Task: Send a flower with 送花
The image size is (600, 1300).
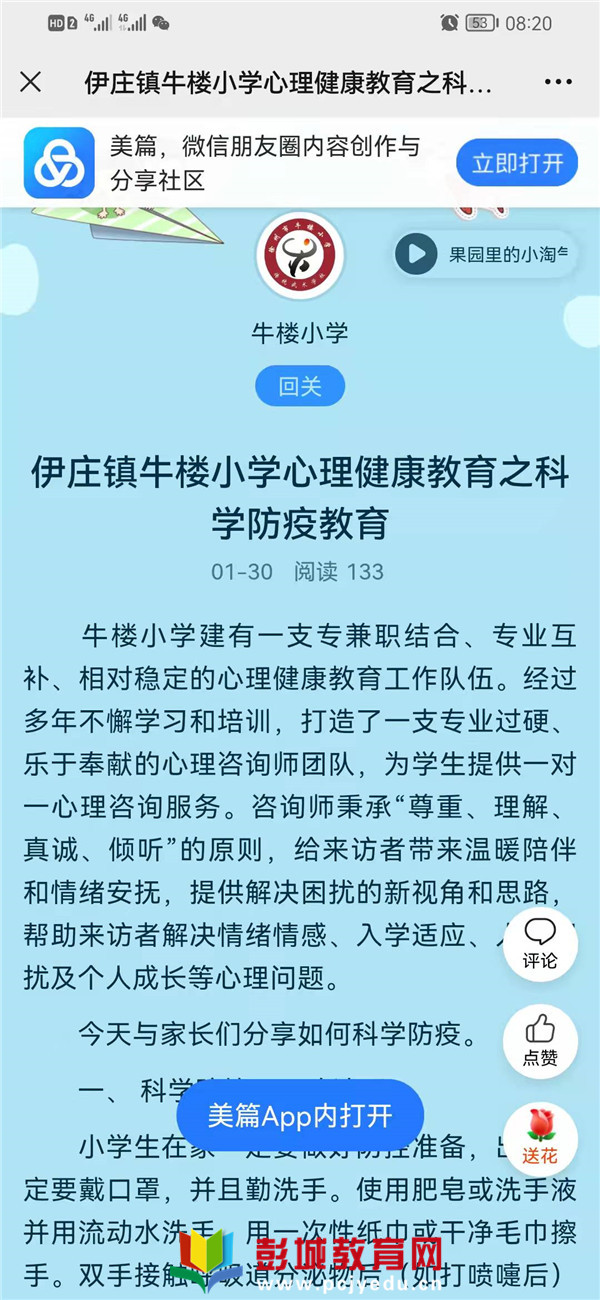Action: (x=540, y=1138)
